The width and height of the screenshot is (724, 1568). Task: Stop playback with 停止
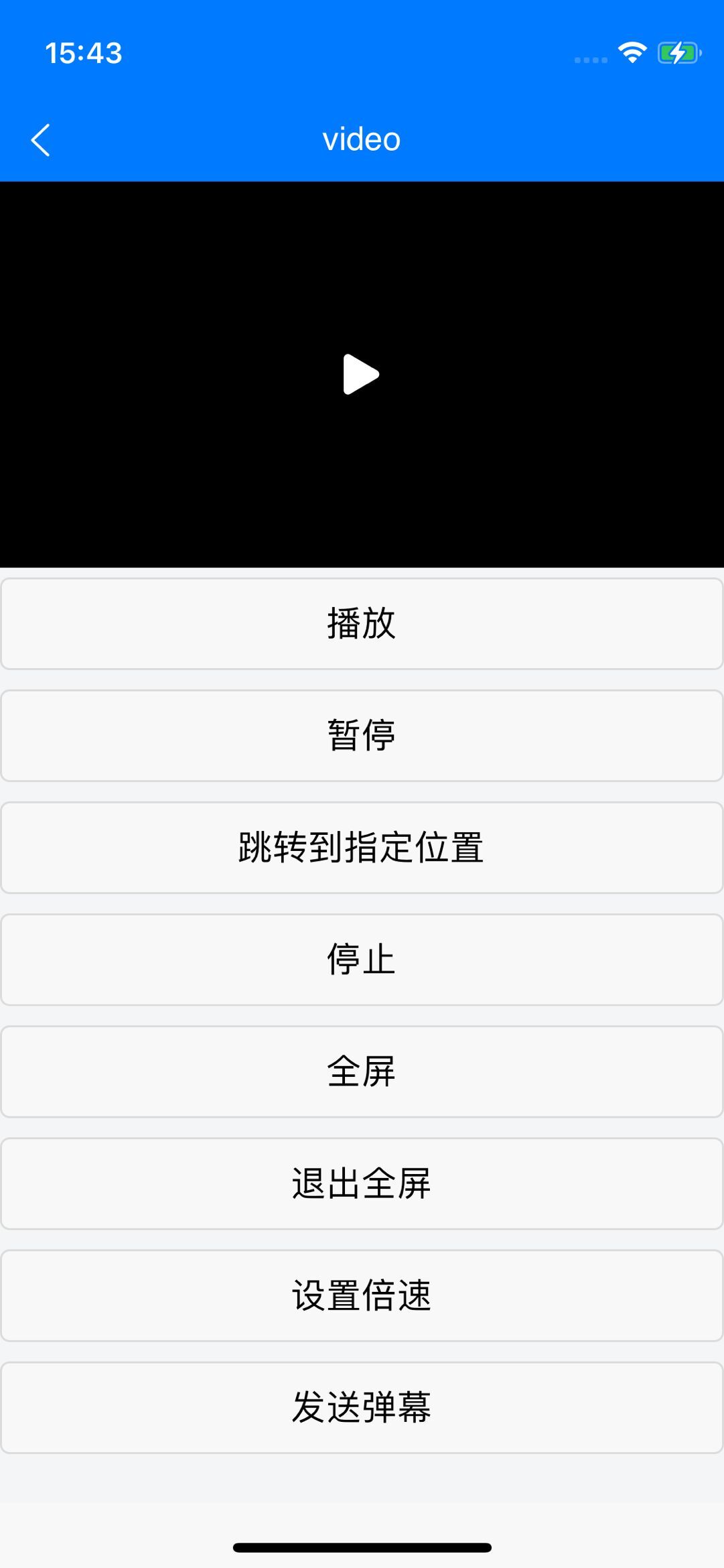click(362, 960)
